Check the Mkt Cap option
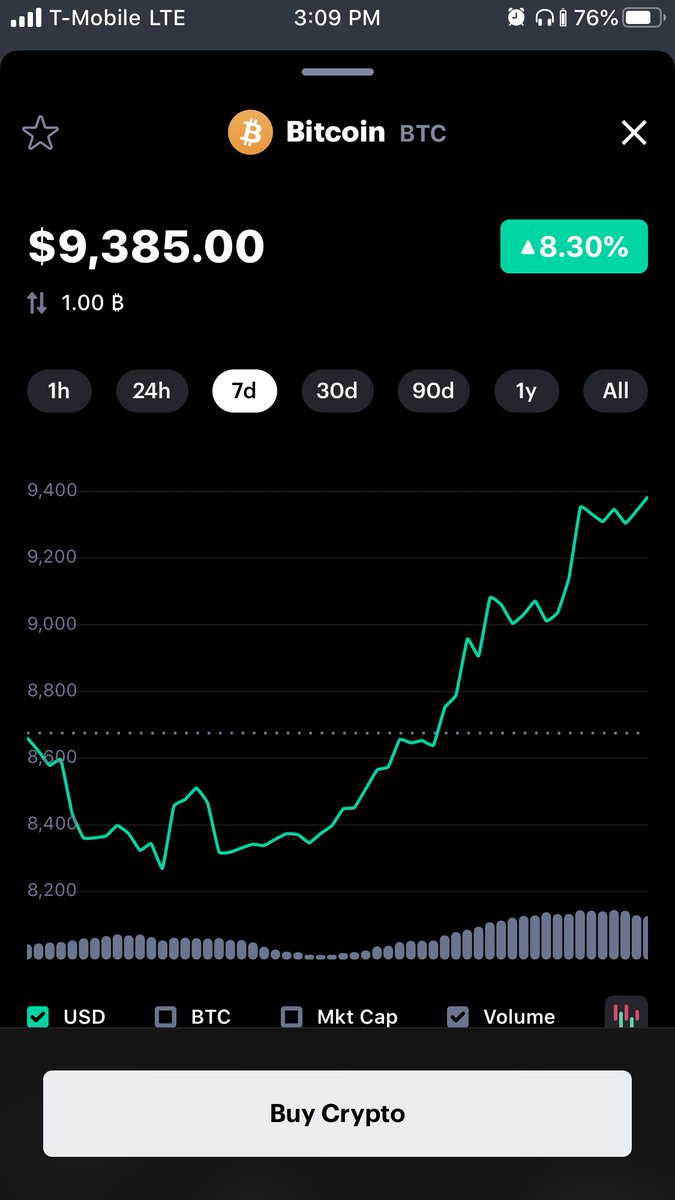 pyautogui.click(x=292, y=1016)
